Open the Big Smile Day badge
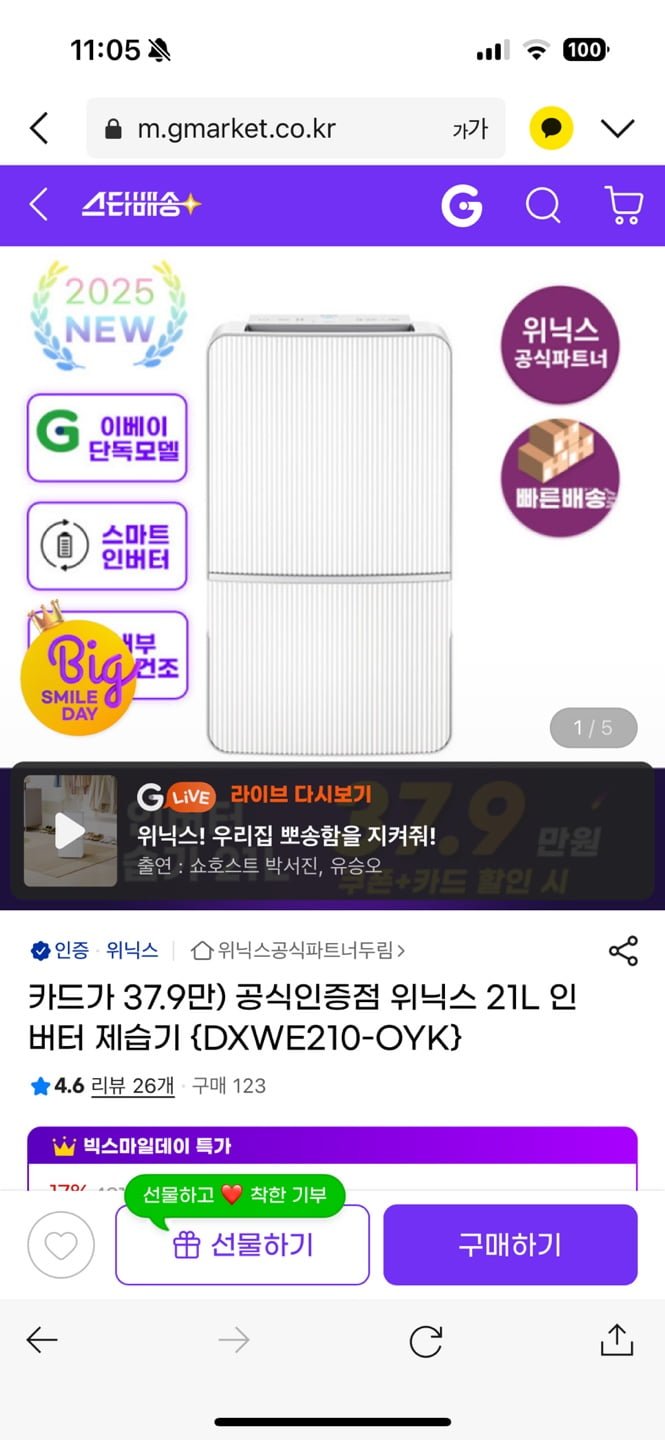This screenshot has height=1440, width=665. [77, 676]
